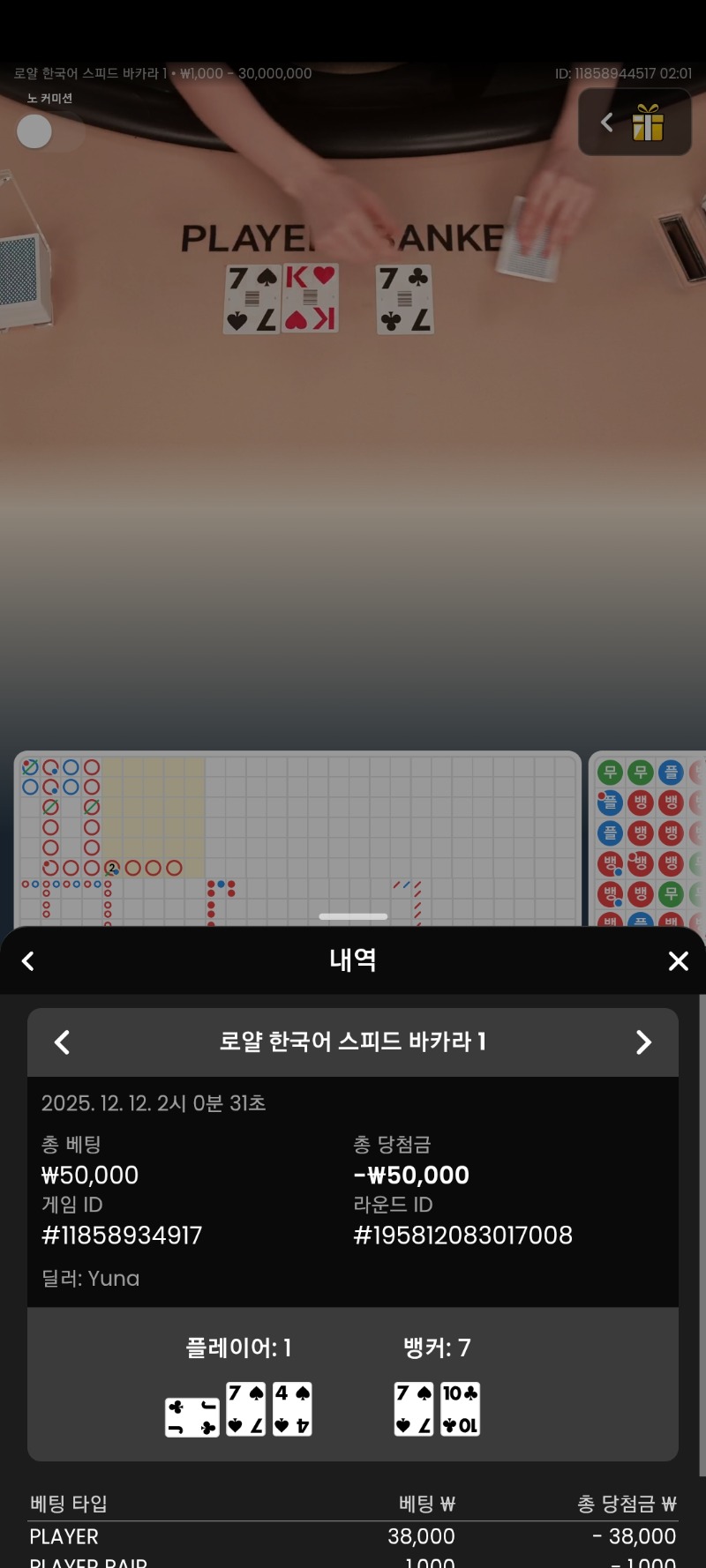Go back from the 내역 history panel
706x1568 pixels.
pyautogui.click(x=28, y=961)
